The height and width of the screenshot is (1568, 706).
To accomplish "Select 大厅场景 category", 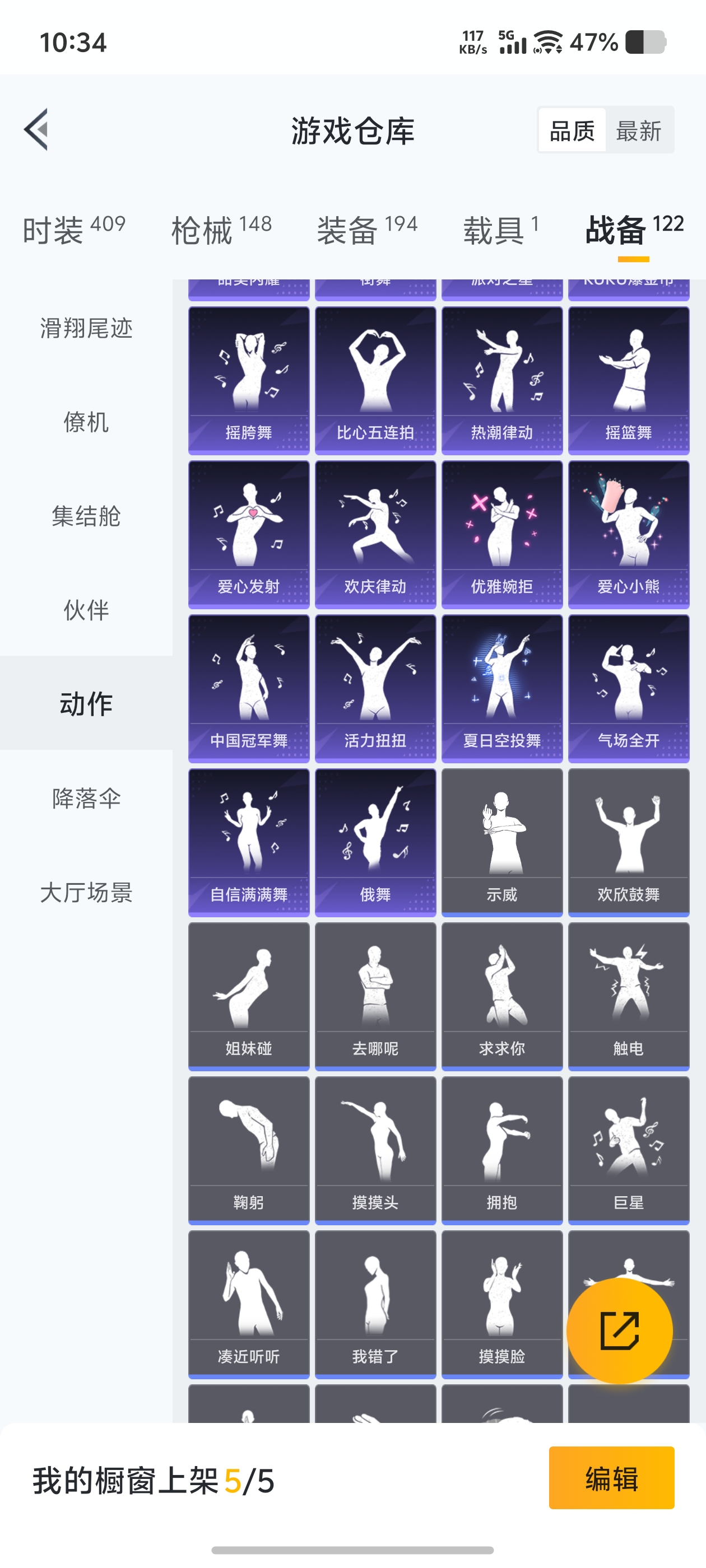I will tap(86, 892).
